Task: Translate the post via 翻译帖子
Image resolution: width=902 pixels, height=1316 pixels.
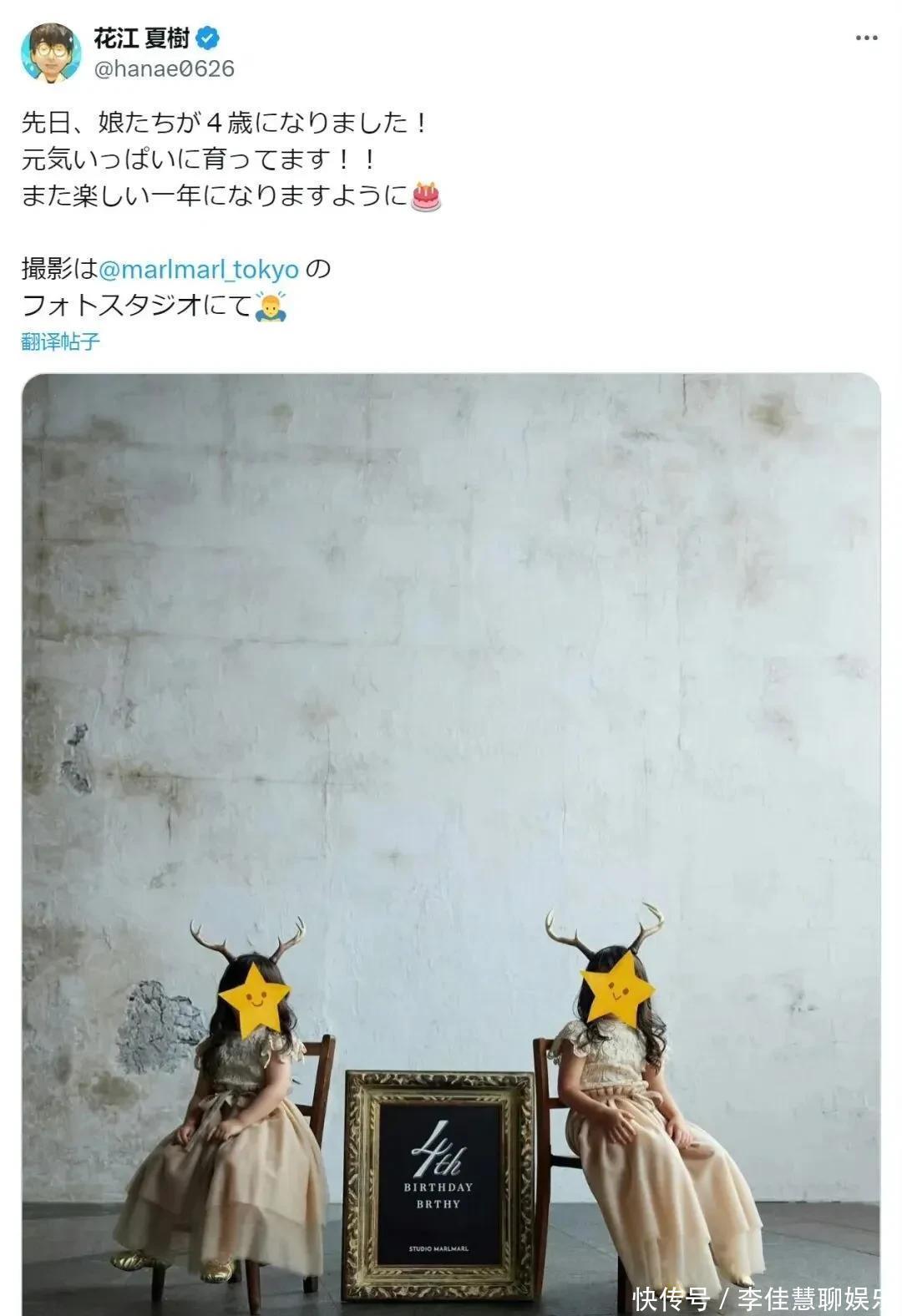Action: click(x=61, y=342)
